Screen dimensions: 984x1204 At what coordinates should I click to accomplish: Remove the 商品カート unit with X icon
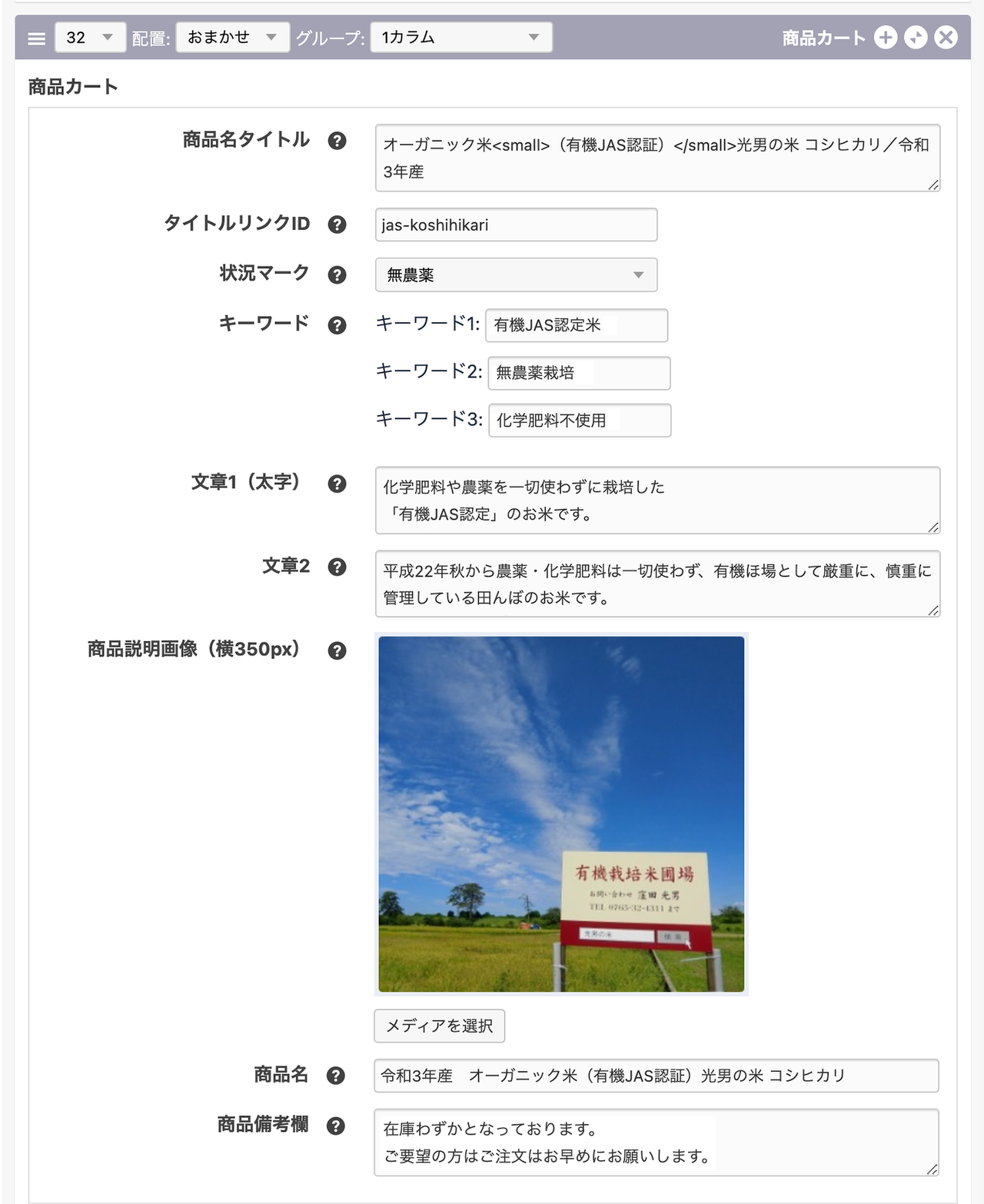click(x=946, y=38)
